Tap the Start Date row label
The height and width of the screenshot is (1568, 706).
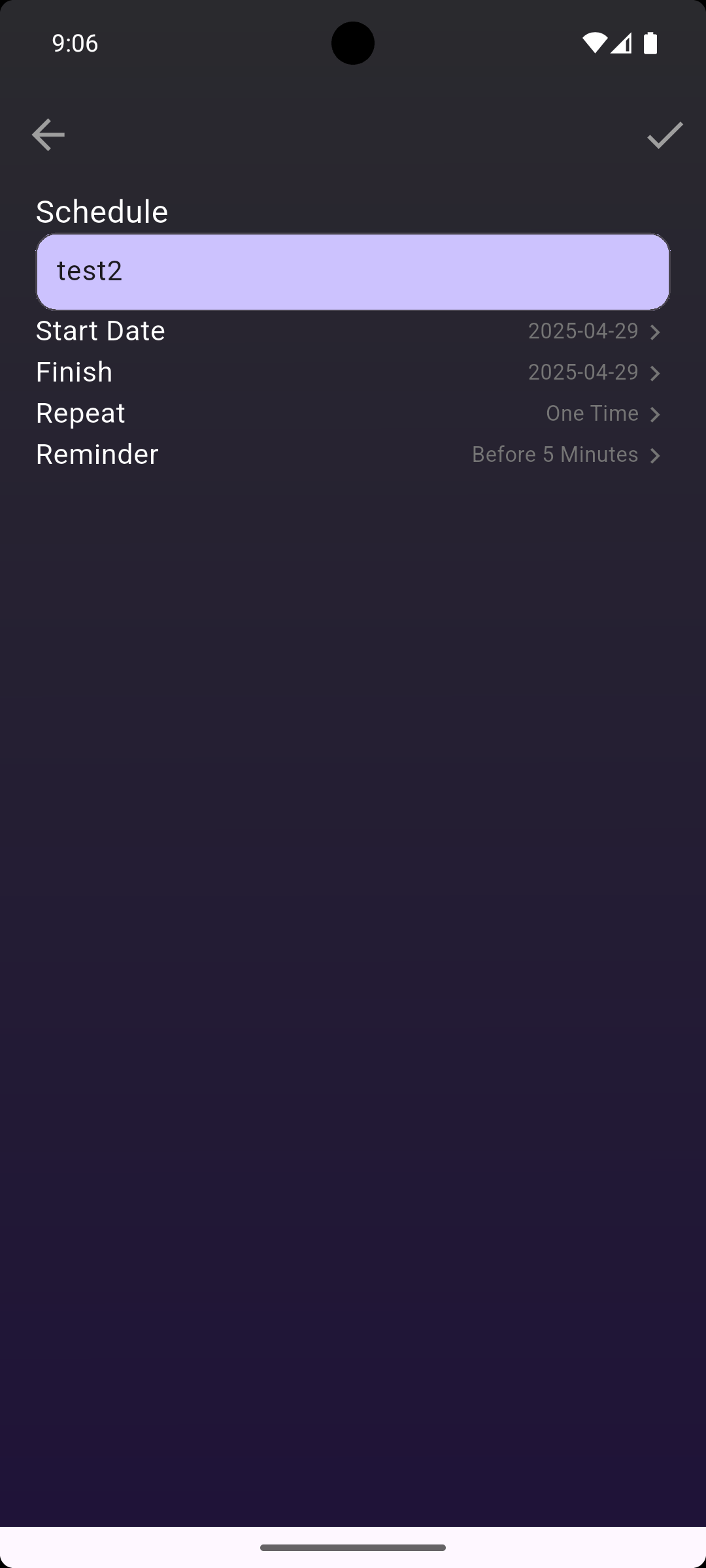[x=100, y=331]
